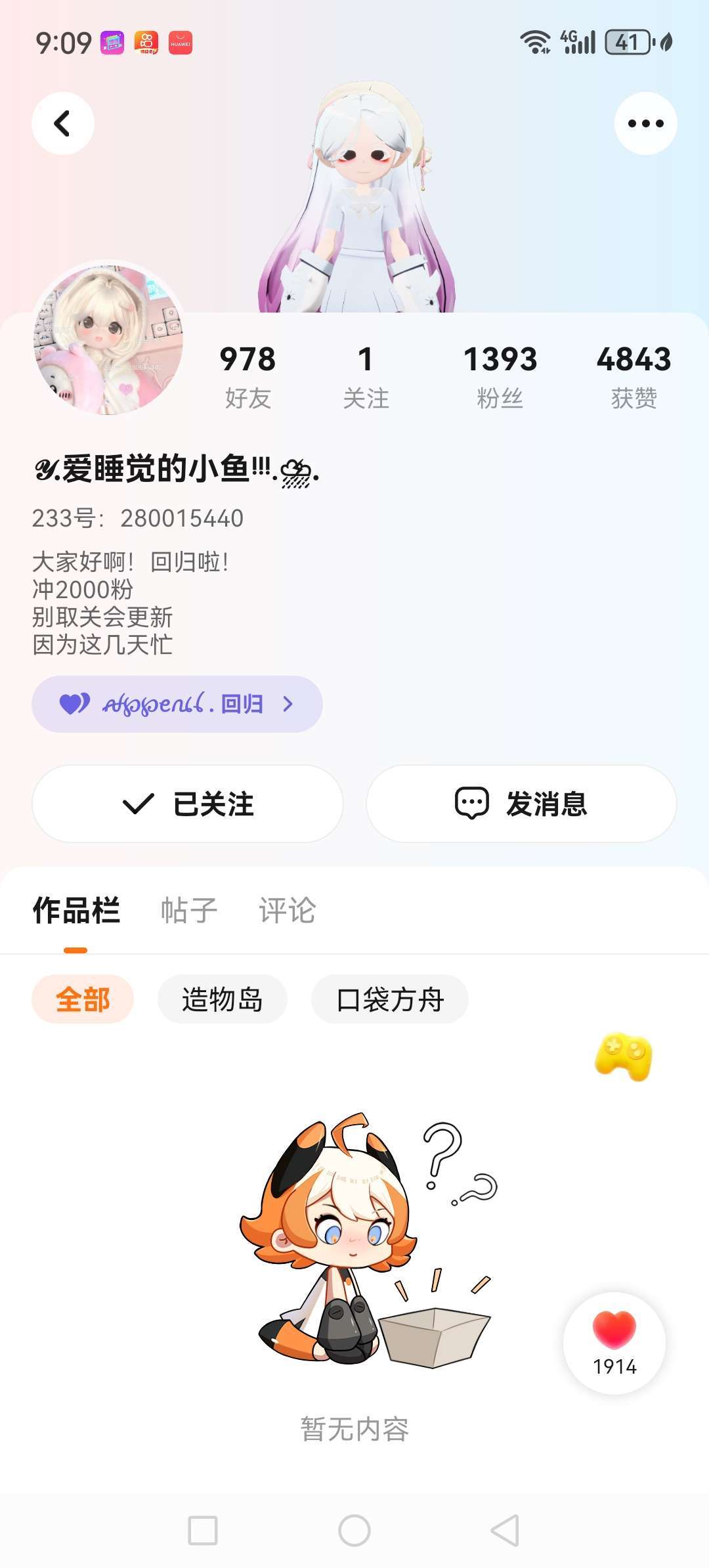Tap 发消息 to send a message
This screenshot has height=1568, width=709.
tap(521, 804)
